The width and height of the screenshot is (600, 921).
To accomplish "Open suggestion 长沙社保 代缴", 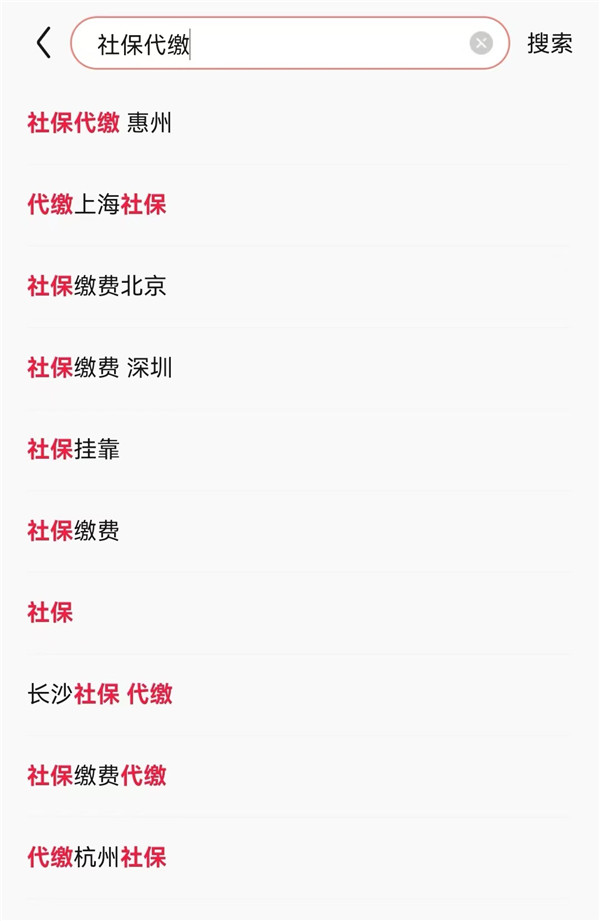I will pyautogui.click(x=100, y=694).
